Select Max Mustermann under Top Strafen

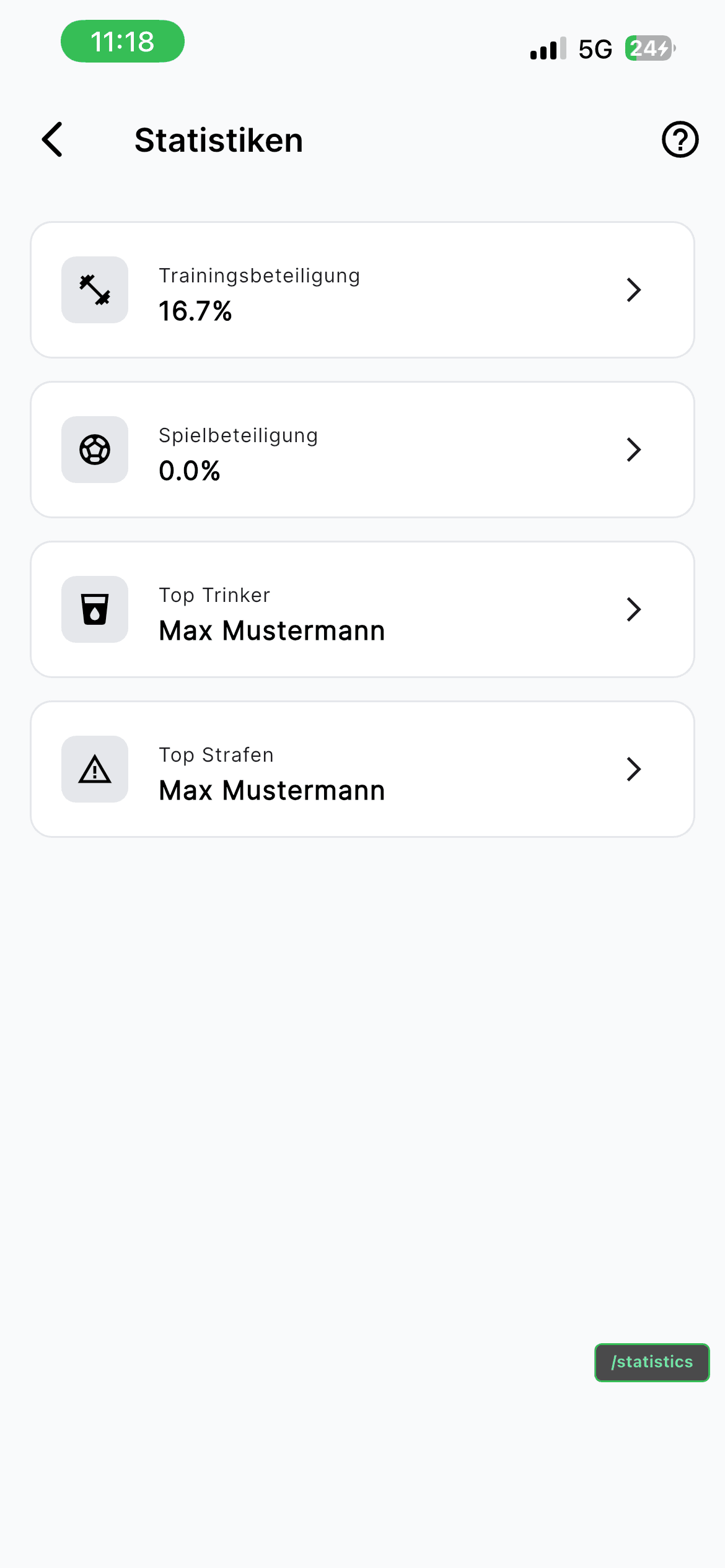coord(271,790)
